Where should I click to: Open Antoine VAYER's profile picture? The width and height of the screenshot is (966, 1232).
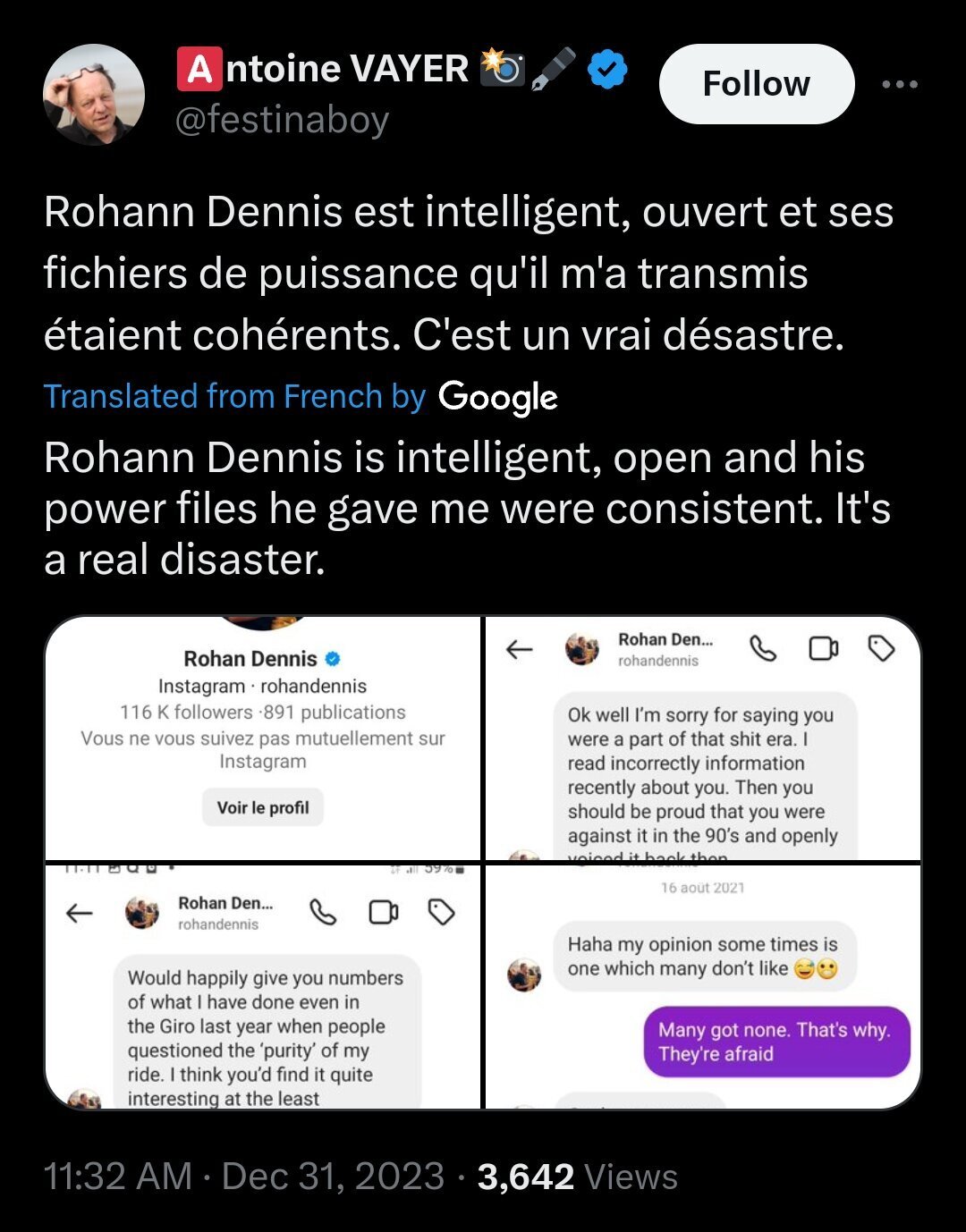click(94, 95)
